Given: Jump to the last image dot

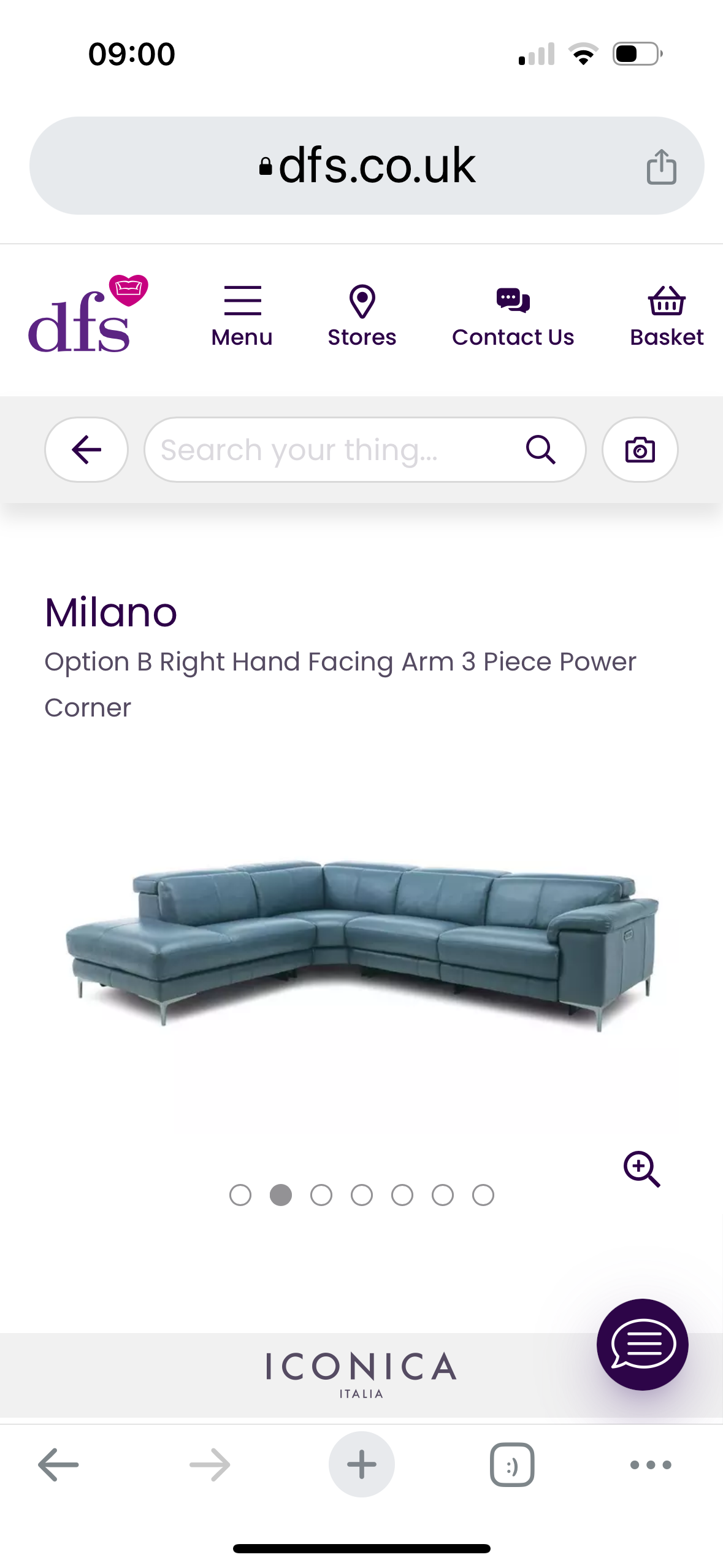Looking at the screenshot, I should click(x=483, y=1195).
